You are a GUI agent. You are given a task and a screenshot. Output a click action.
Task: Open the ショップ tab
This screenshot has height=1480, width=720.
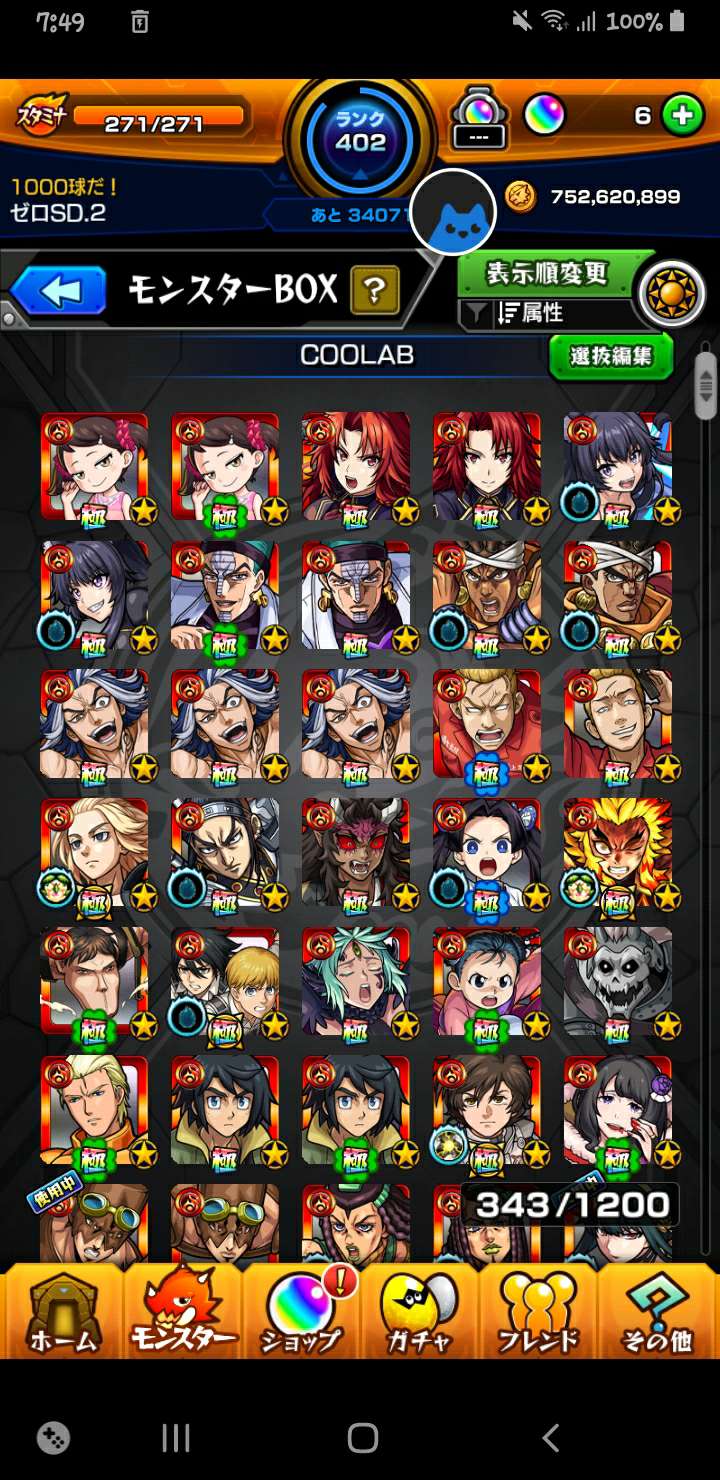[x=302, y=1312]
